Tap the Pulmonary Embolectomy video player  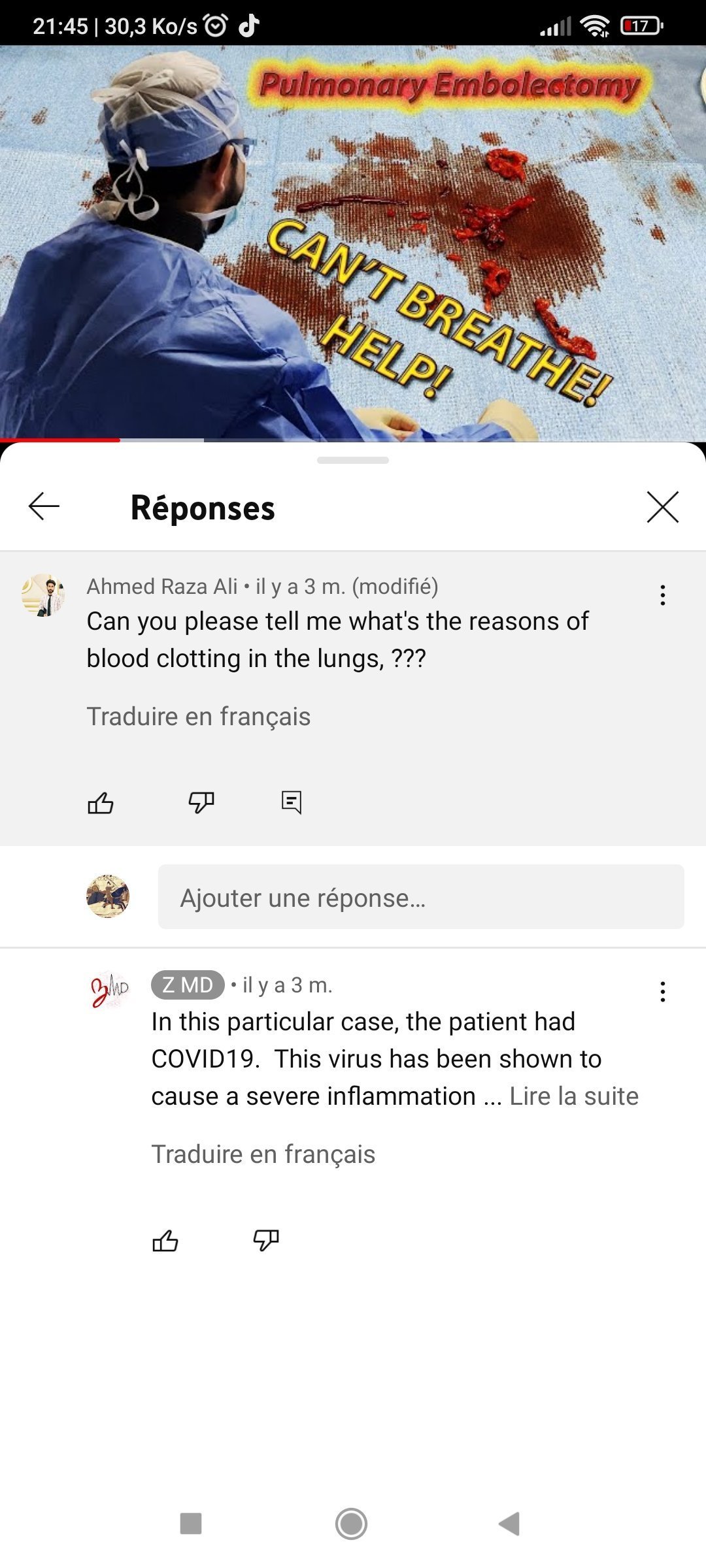tap(353, 243)
